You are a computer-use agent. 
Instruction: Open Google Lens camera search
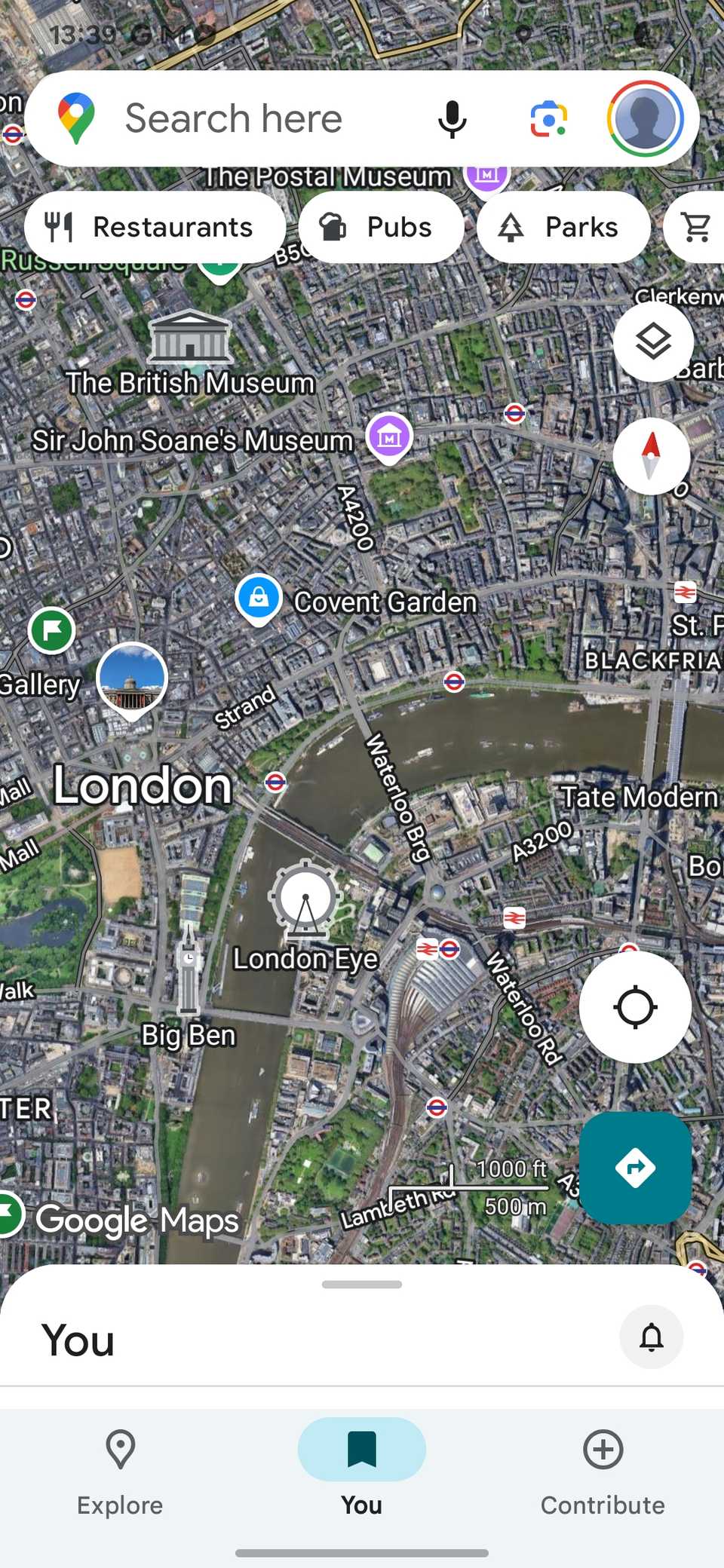click(x=548, y=119)
